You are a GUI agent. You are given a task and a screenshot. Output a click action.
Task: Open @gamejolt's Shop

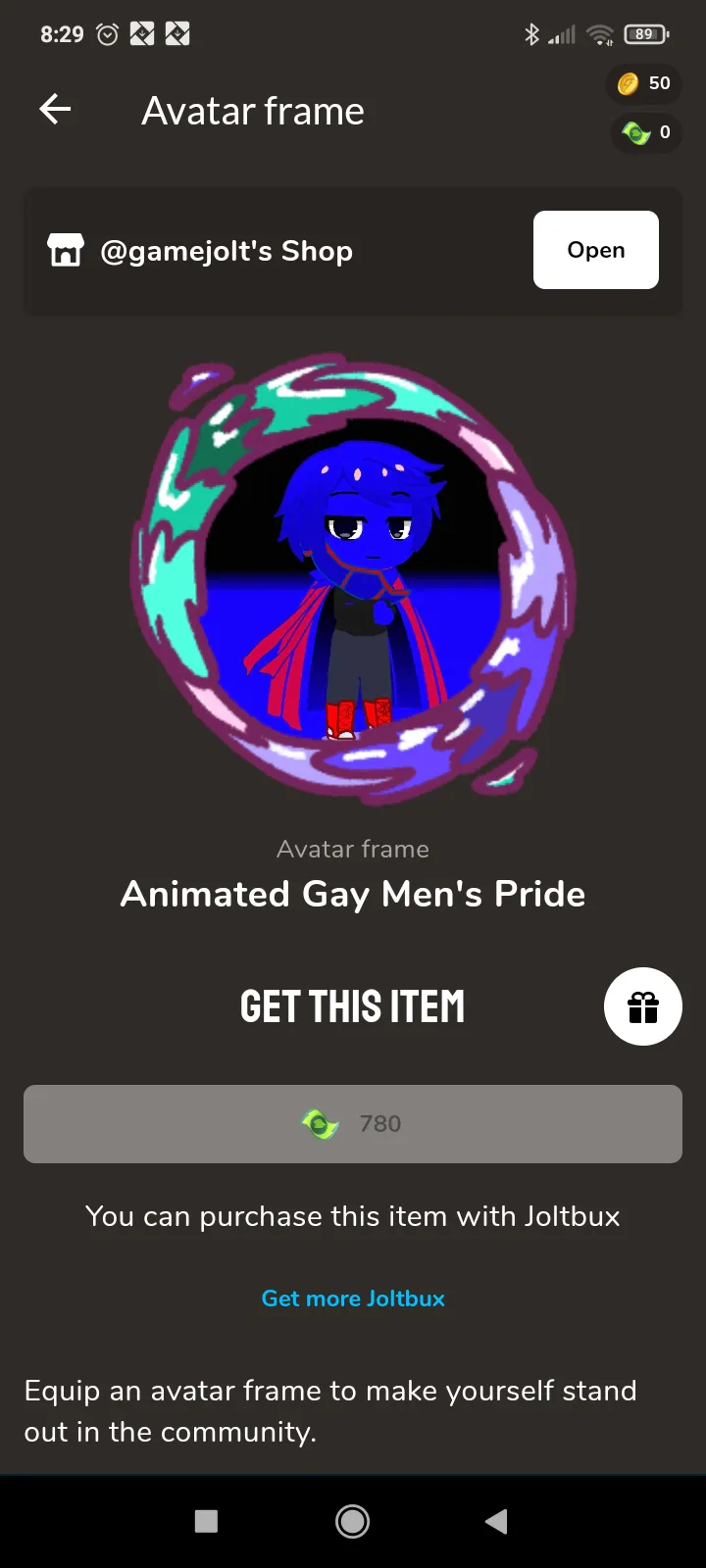(x=595, y=250)
